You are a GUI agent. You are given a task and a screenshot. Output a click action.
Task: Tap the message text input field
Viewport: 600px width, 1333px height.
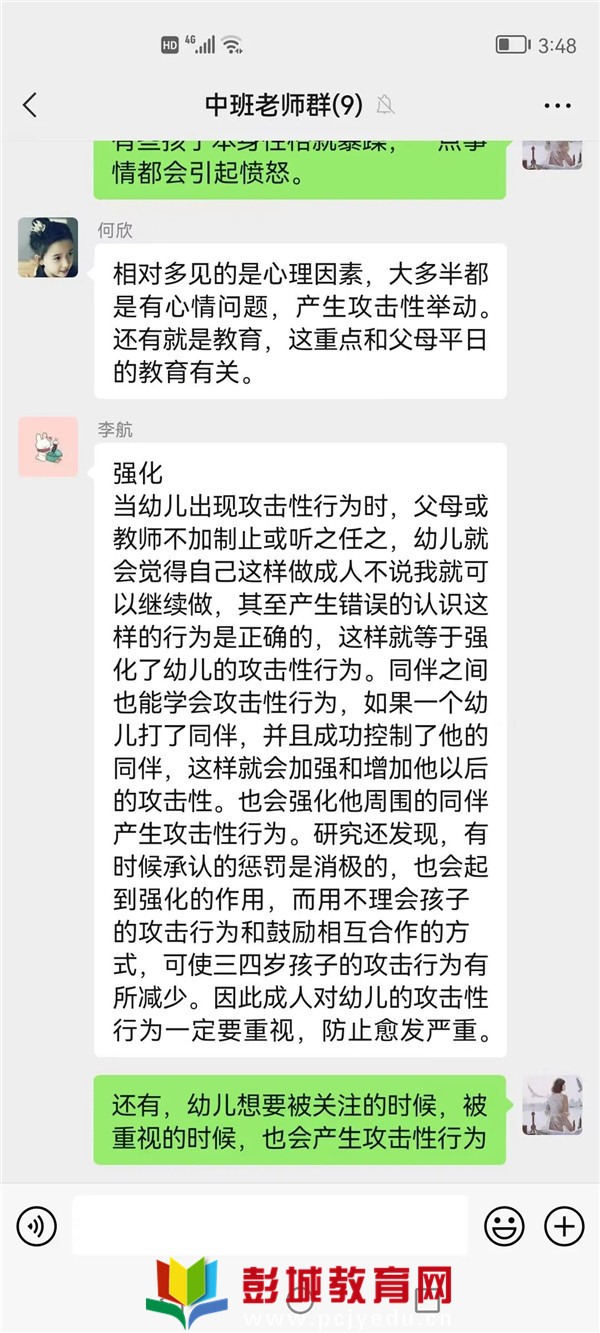click(270, 1225)
